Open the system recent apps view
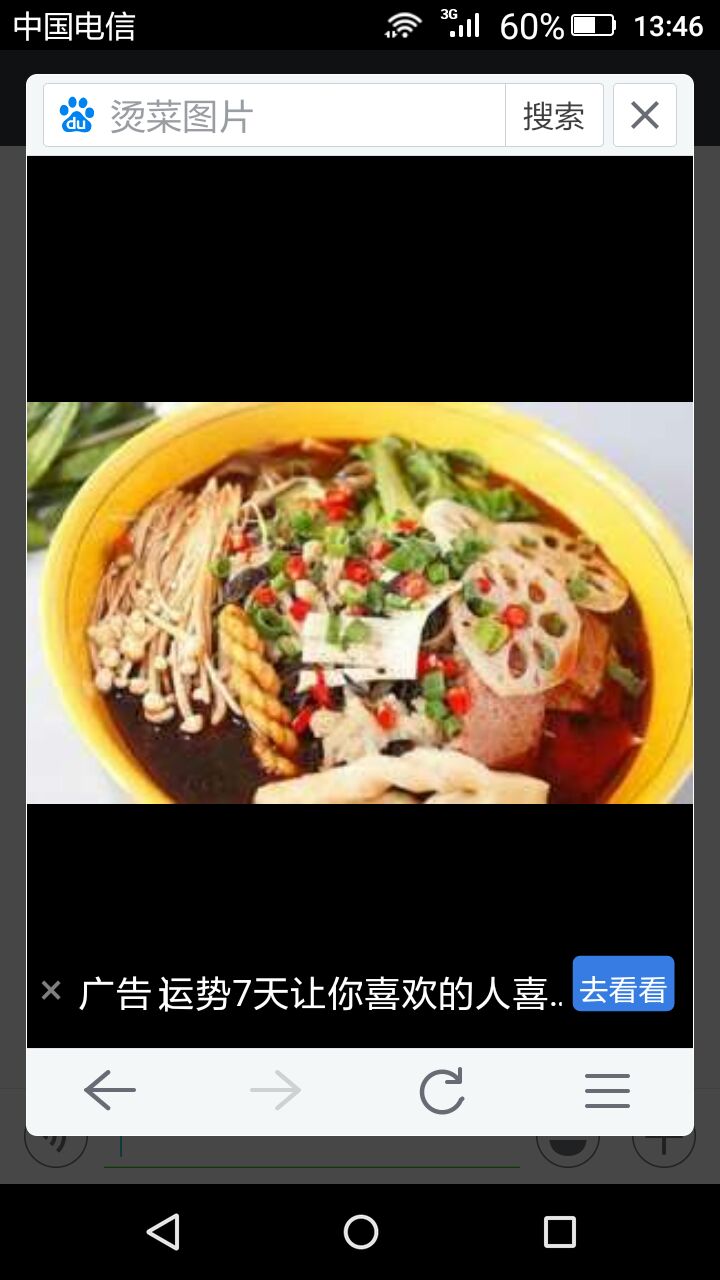 pos(559,1232)
